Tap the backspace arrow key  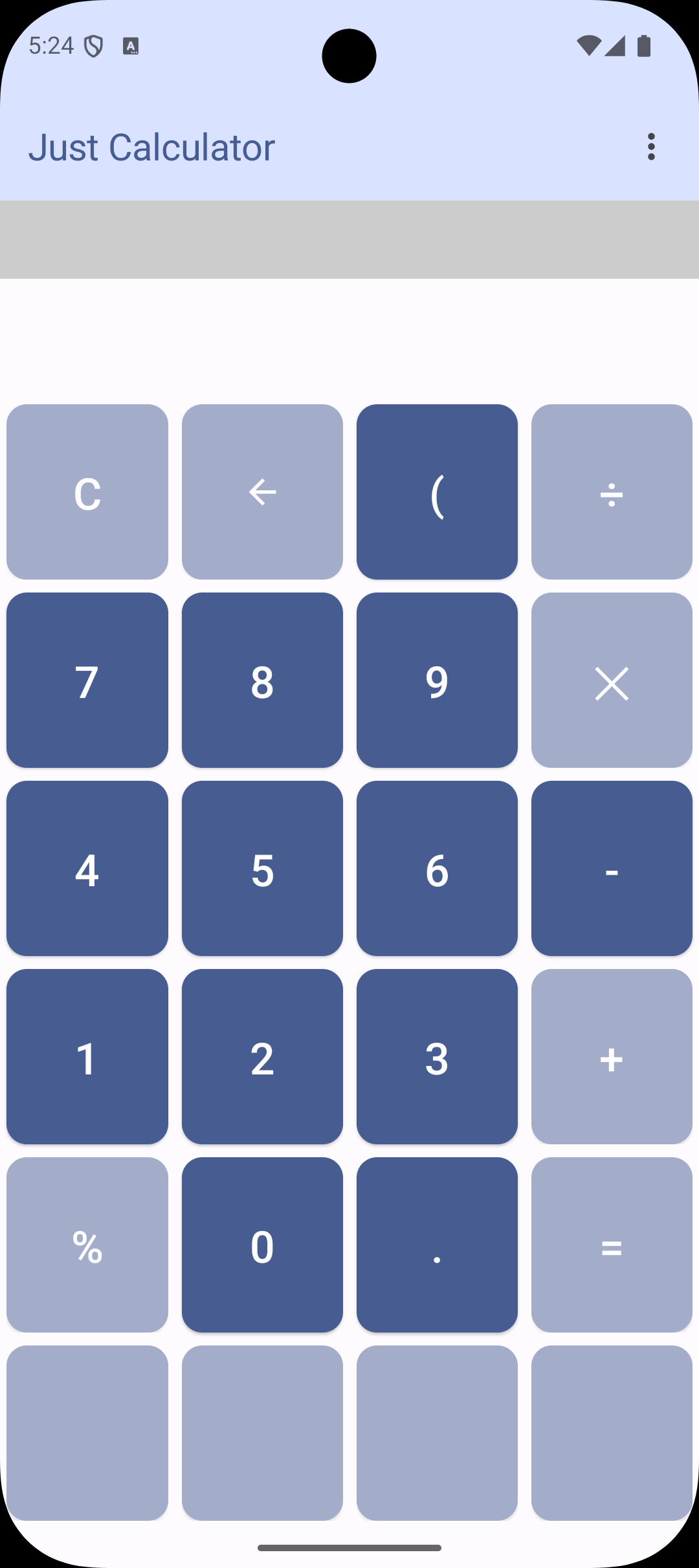(262, 492)
